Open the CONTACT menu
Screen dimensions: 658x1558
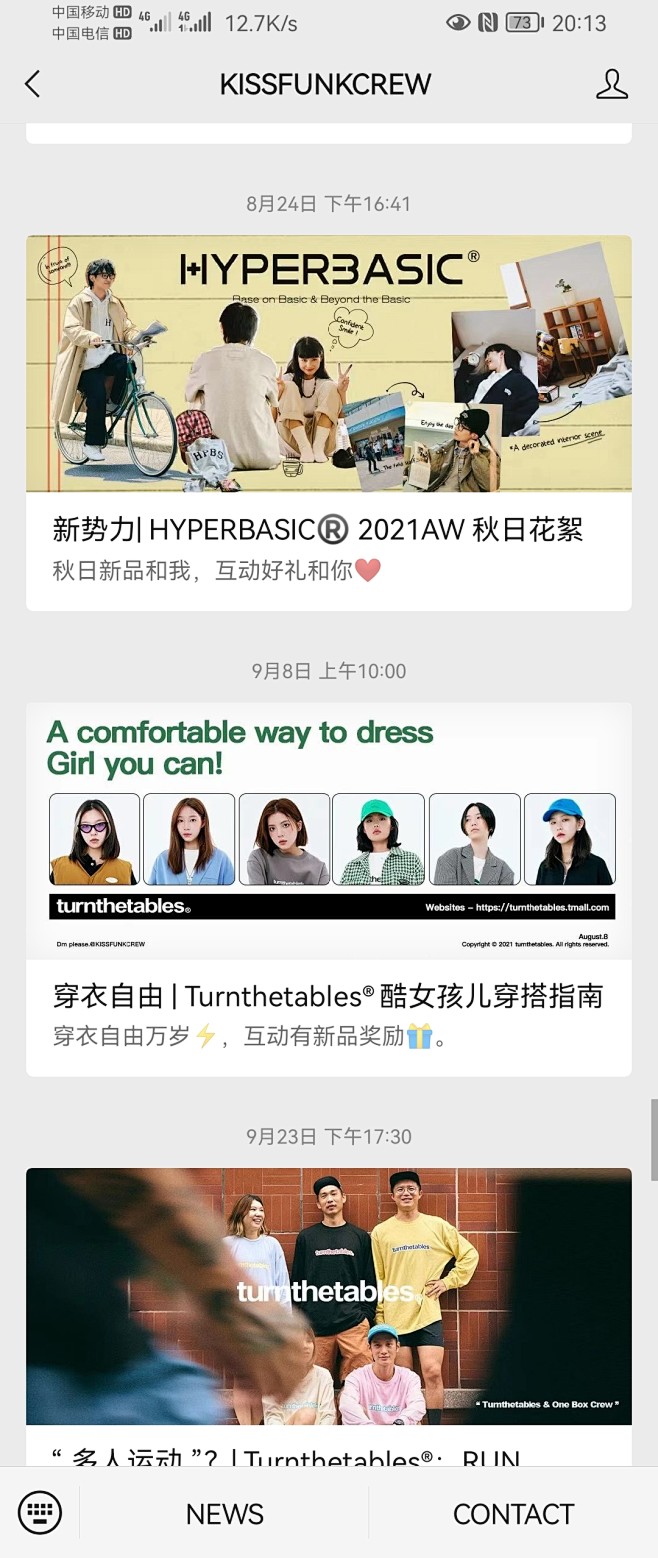[513, 1514]
